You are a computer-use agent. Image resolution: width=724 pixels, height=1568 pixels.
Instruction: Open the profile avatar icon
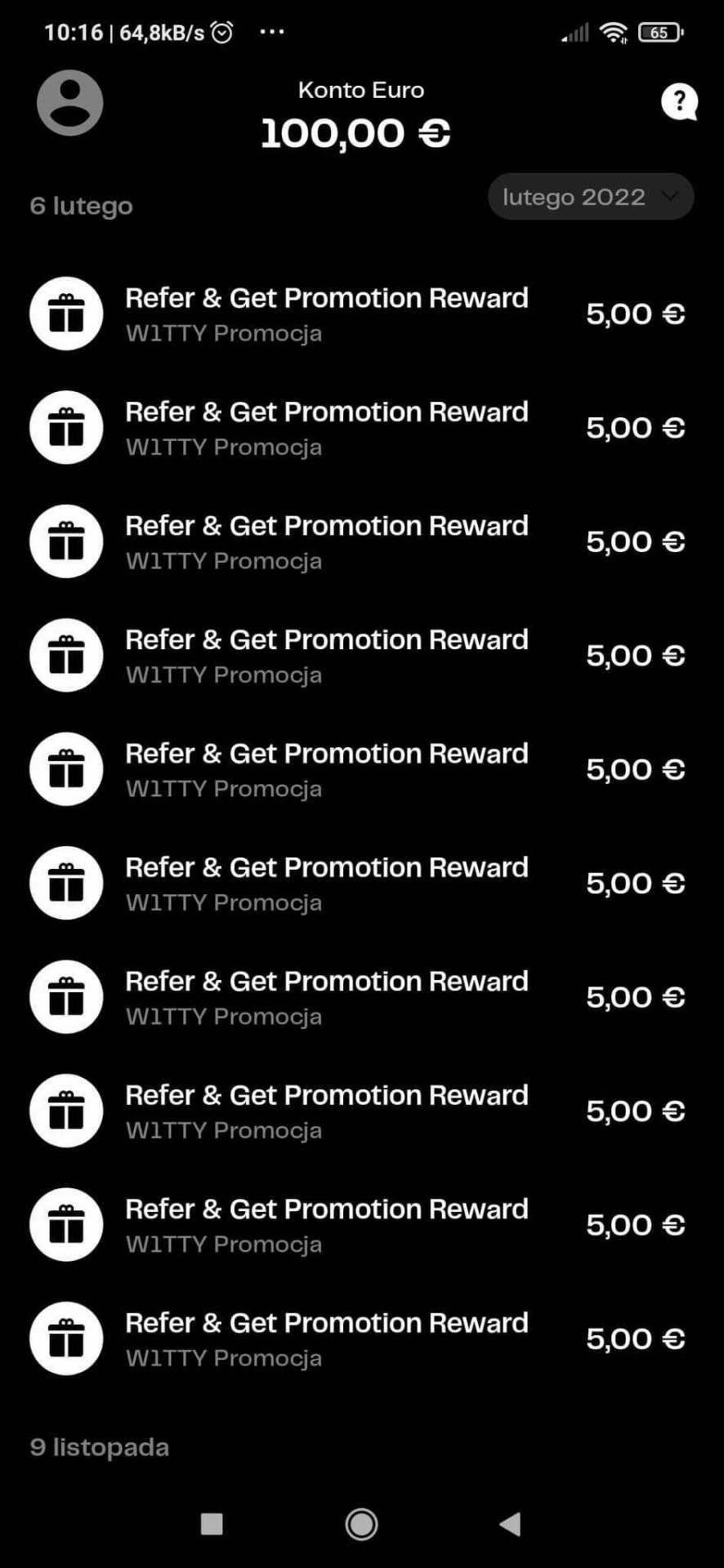[x=70, y=103]
